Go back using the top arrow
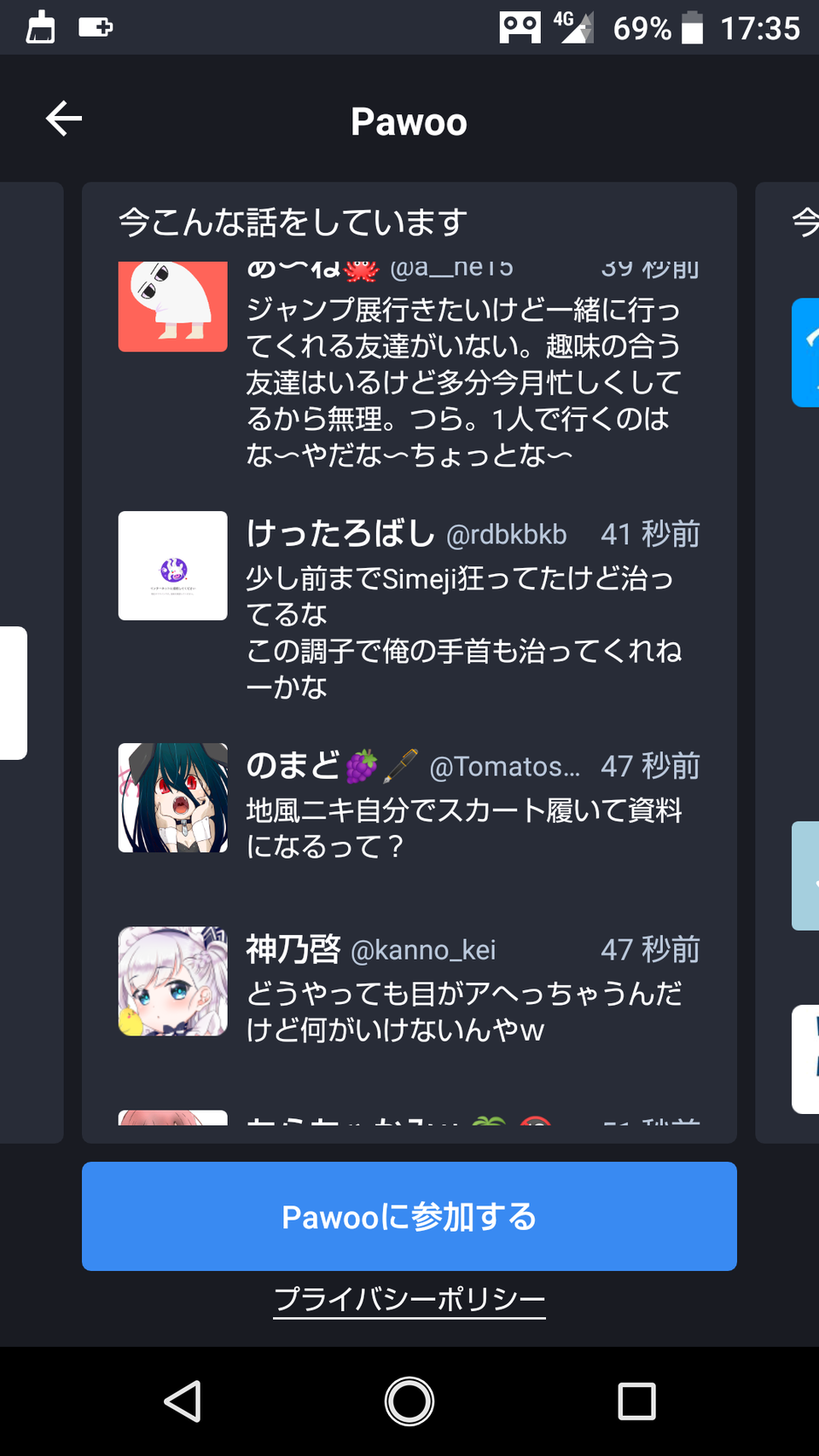The width and height of the screenshot is (819, 1456). (64, 119)
